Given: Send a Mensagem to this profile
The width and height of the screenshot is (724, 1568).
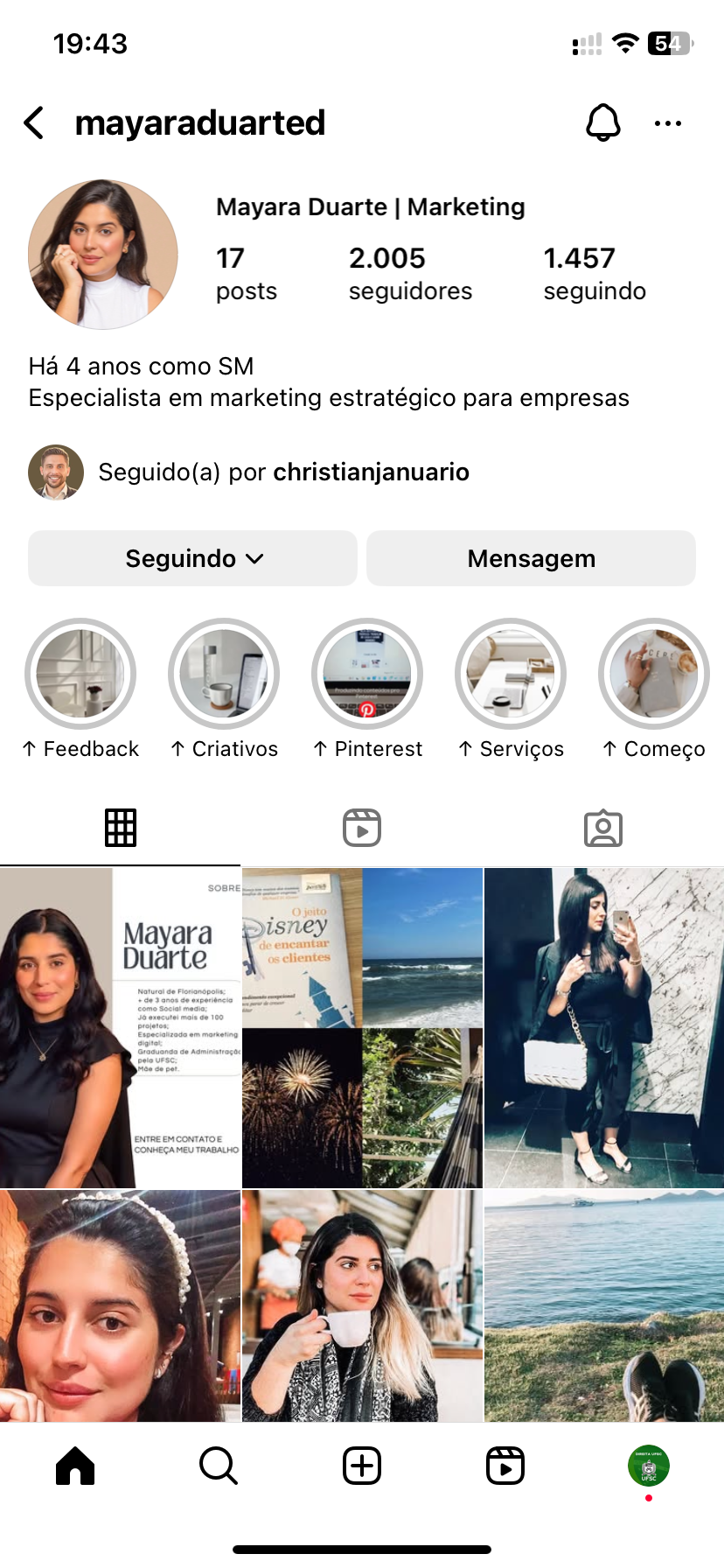Looking at the screenshot, I should (531, 558).
